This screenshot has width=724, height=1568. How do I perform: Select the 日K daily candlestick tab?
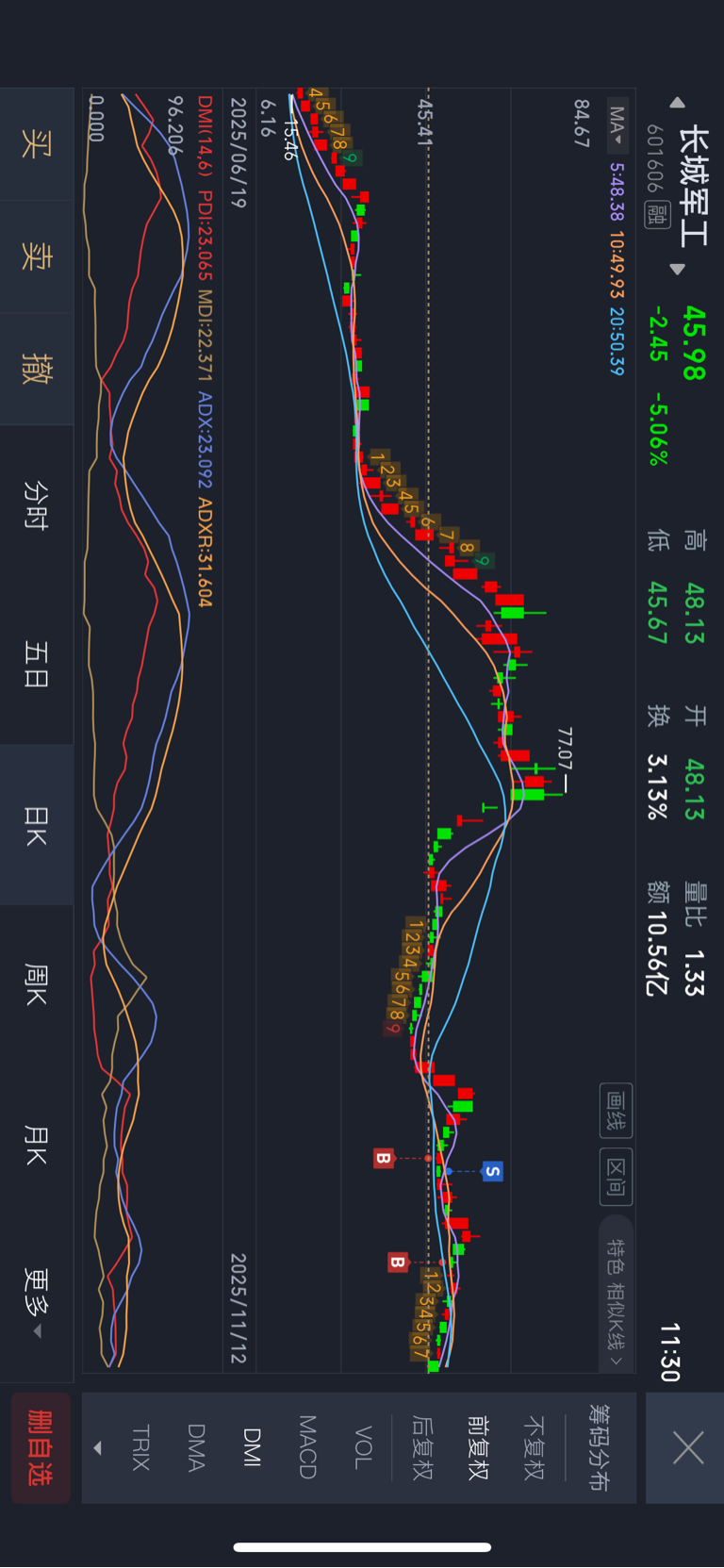[36, 825]
